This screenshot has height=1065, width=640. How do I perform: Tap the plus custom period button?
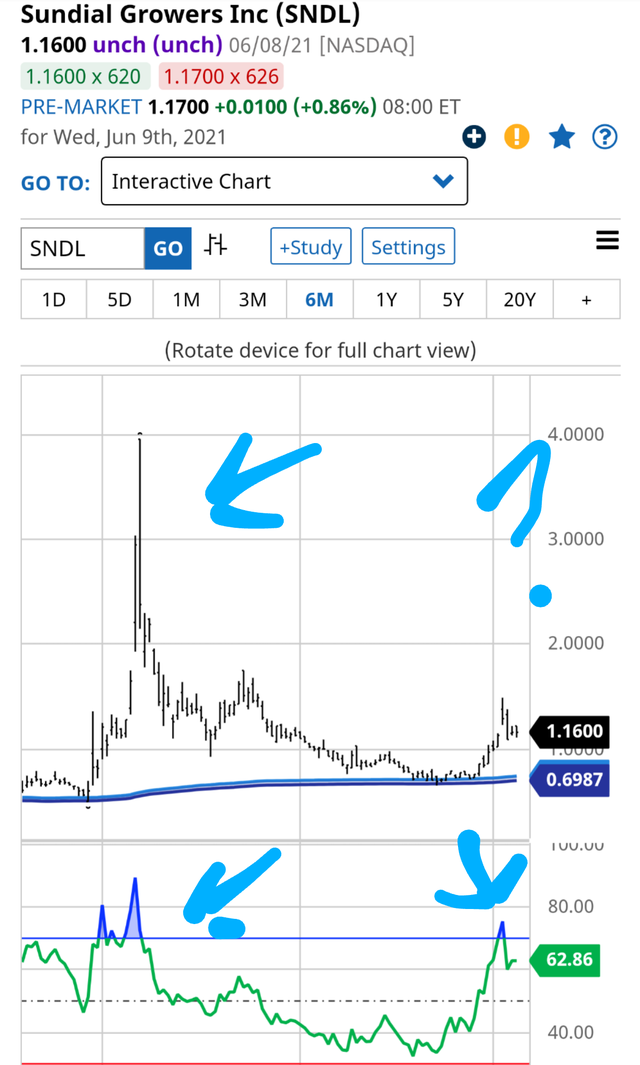point(586,299)
